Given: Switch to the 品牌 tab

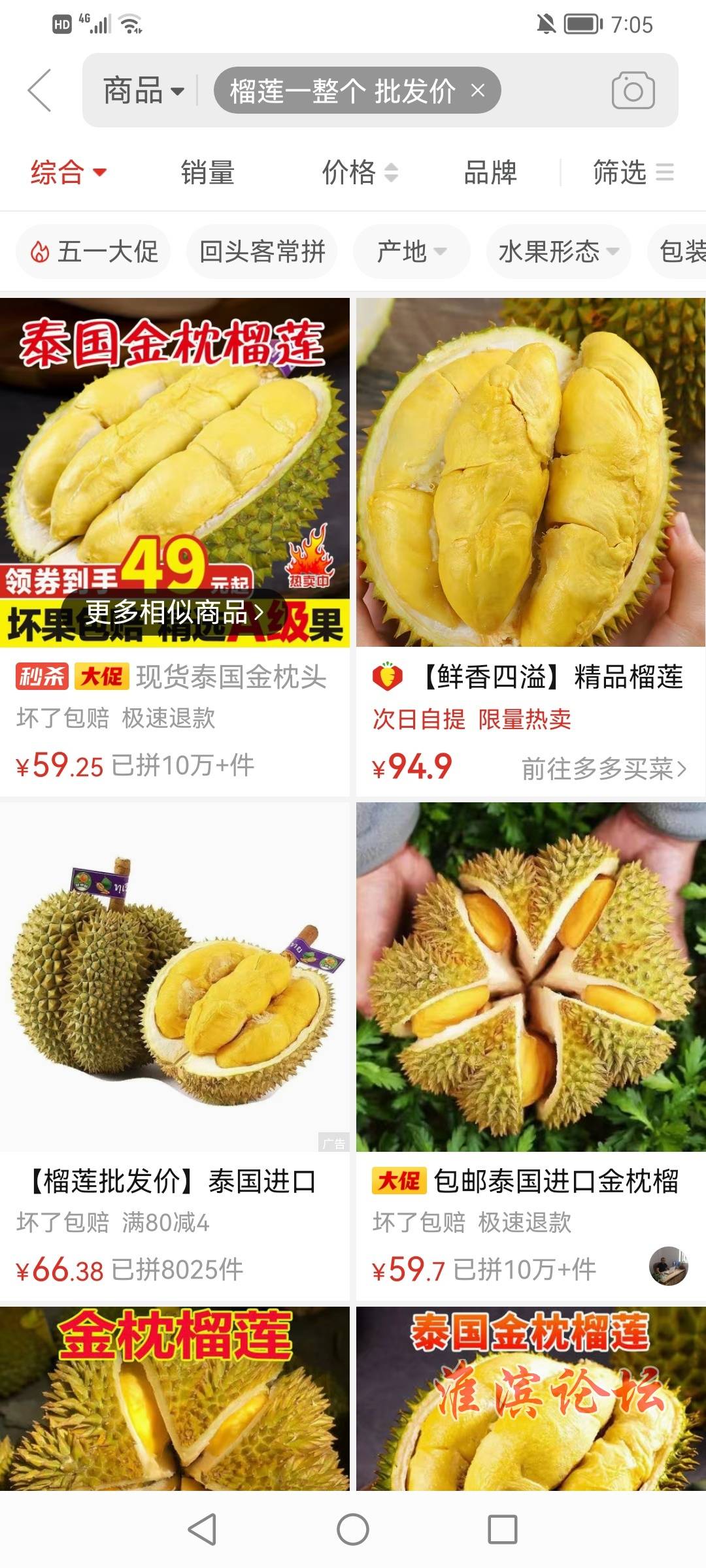Looking at the screenshot, I should (x=490, y=172).
